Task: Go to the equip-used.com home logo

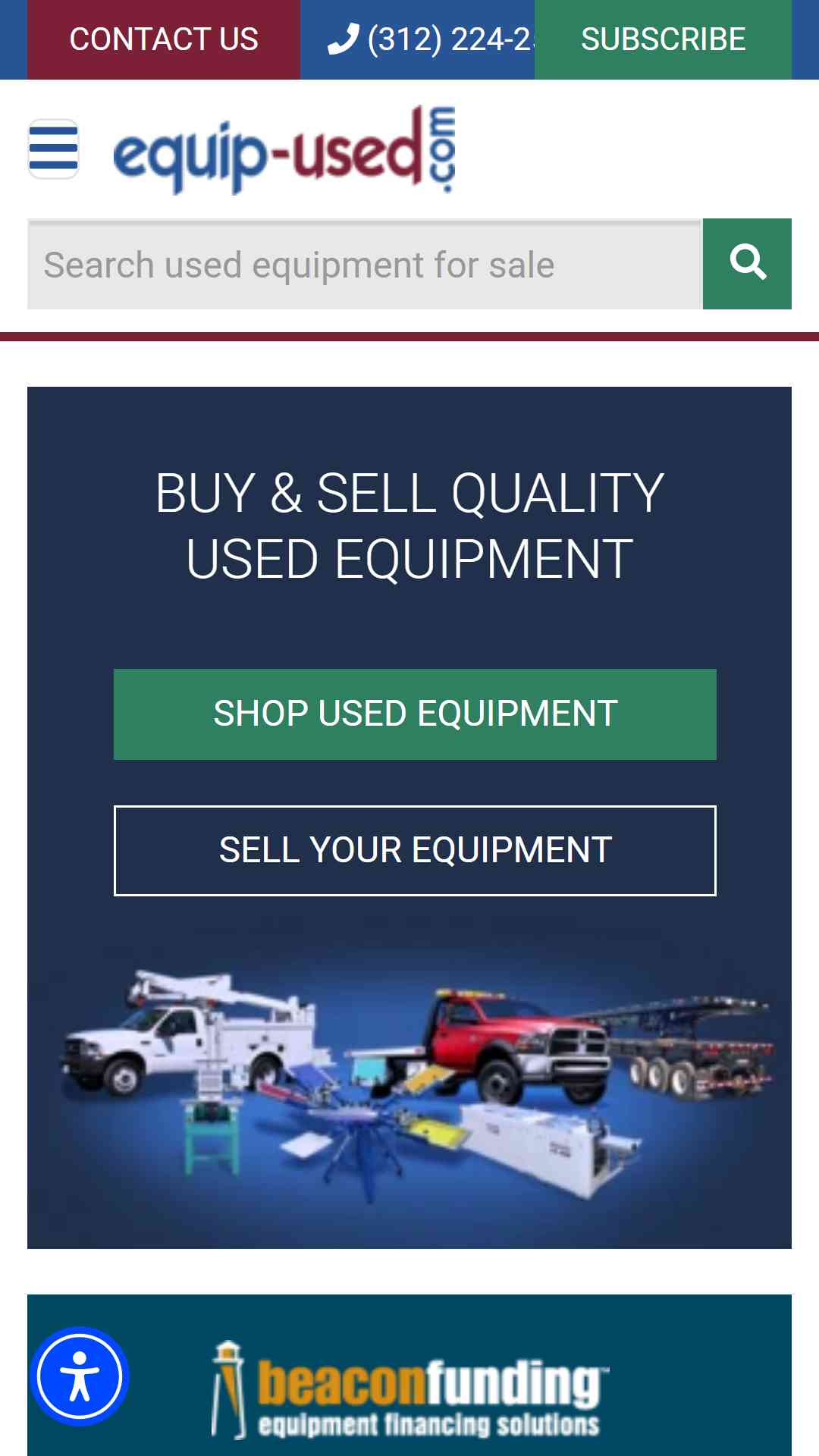Action: 284,149
